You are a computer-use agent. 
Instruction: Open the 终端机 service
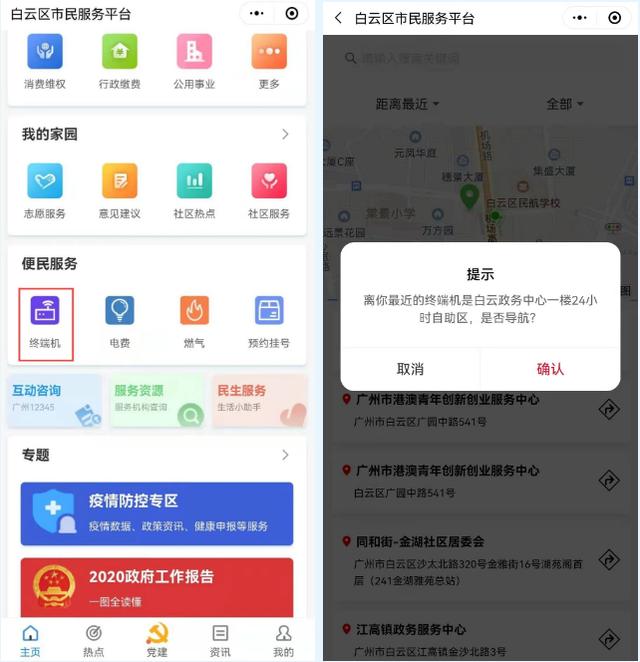[x=45, y=320]
